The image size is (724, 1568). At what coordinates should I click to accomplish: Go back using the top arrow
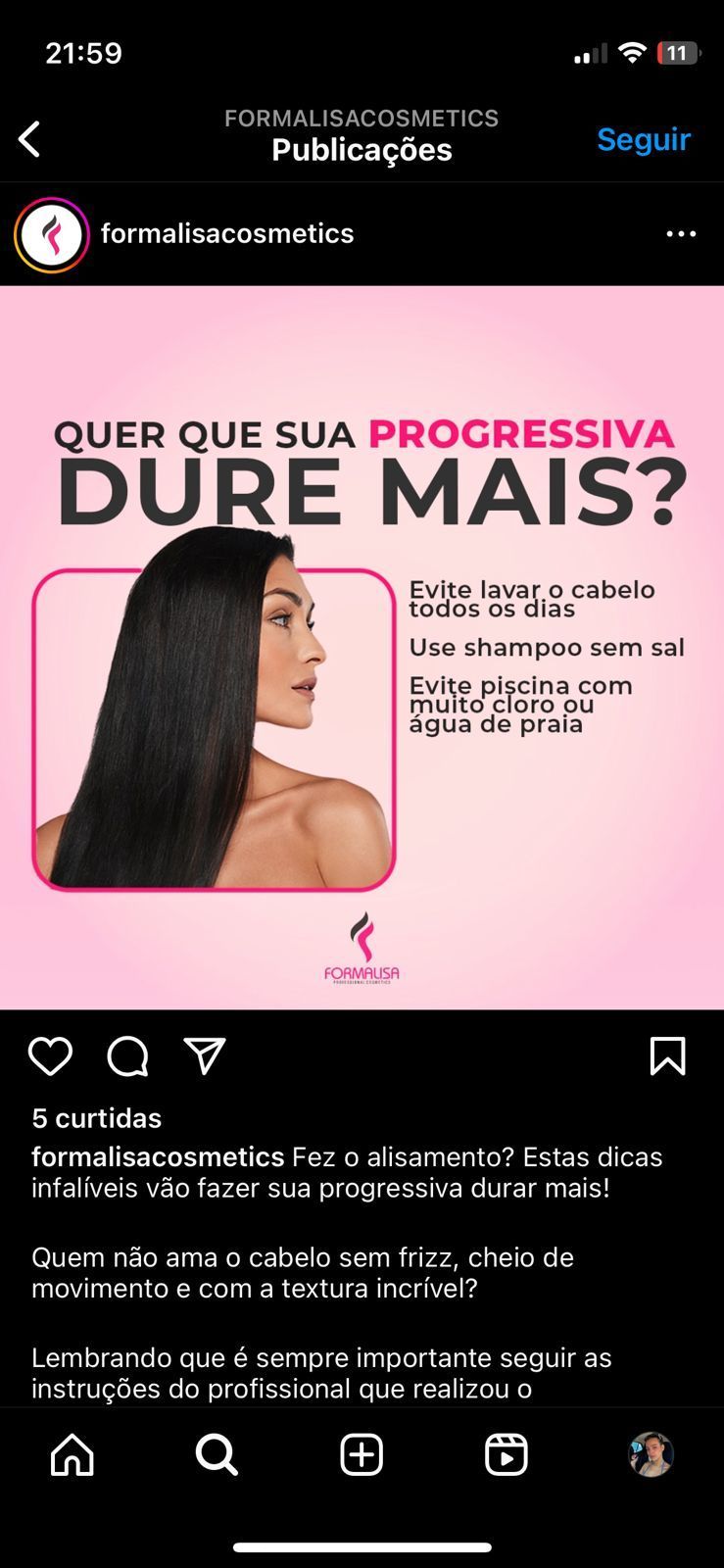click(x=29, y=139)
